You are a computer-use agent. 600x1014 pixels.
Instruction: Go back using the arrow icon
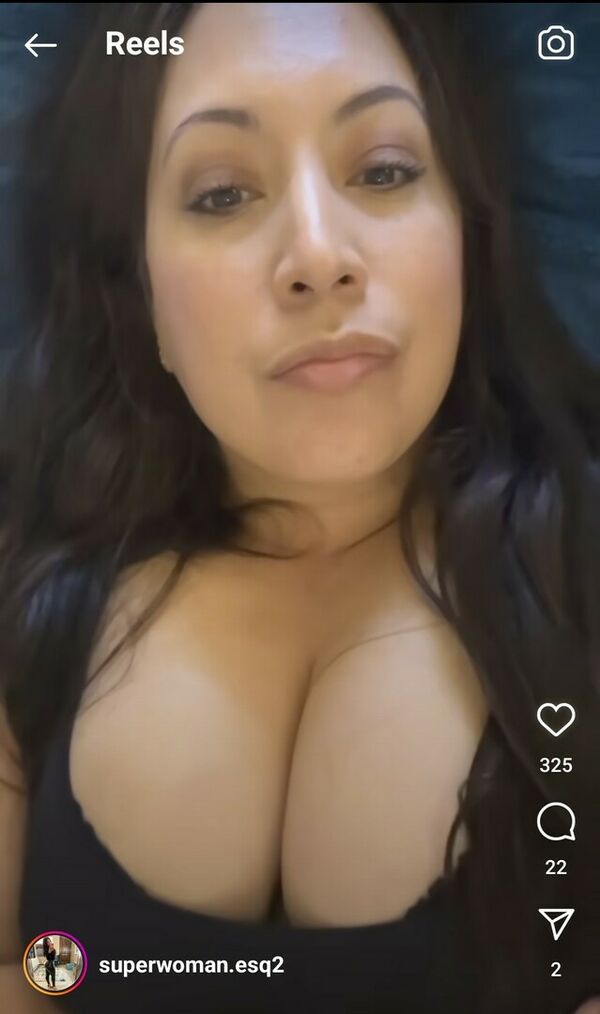click(40, 45)
